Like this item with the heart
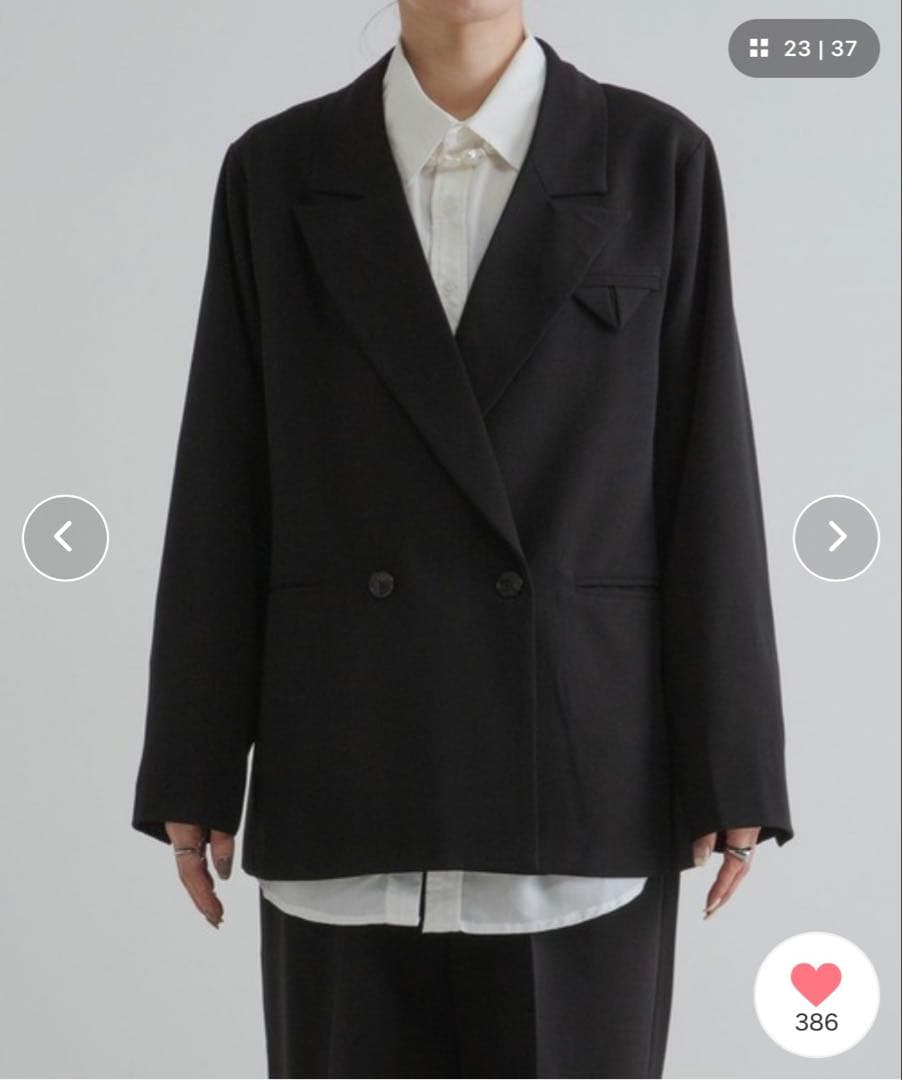 pyautogui.click(x=816, y=986)
